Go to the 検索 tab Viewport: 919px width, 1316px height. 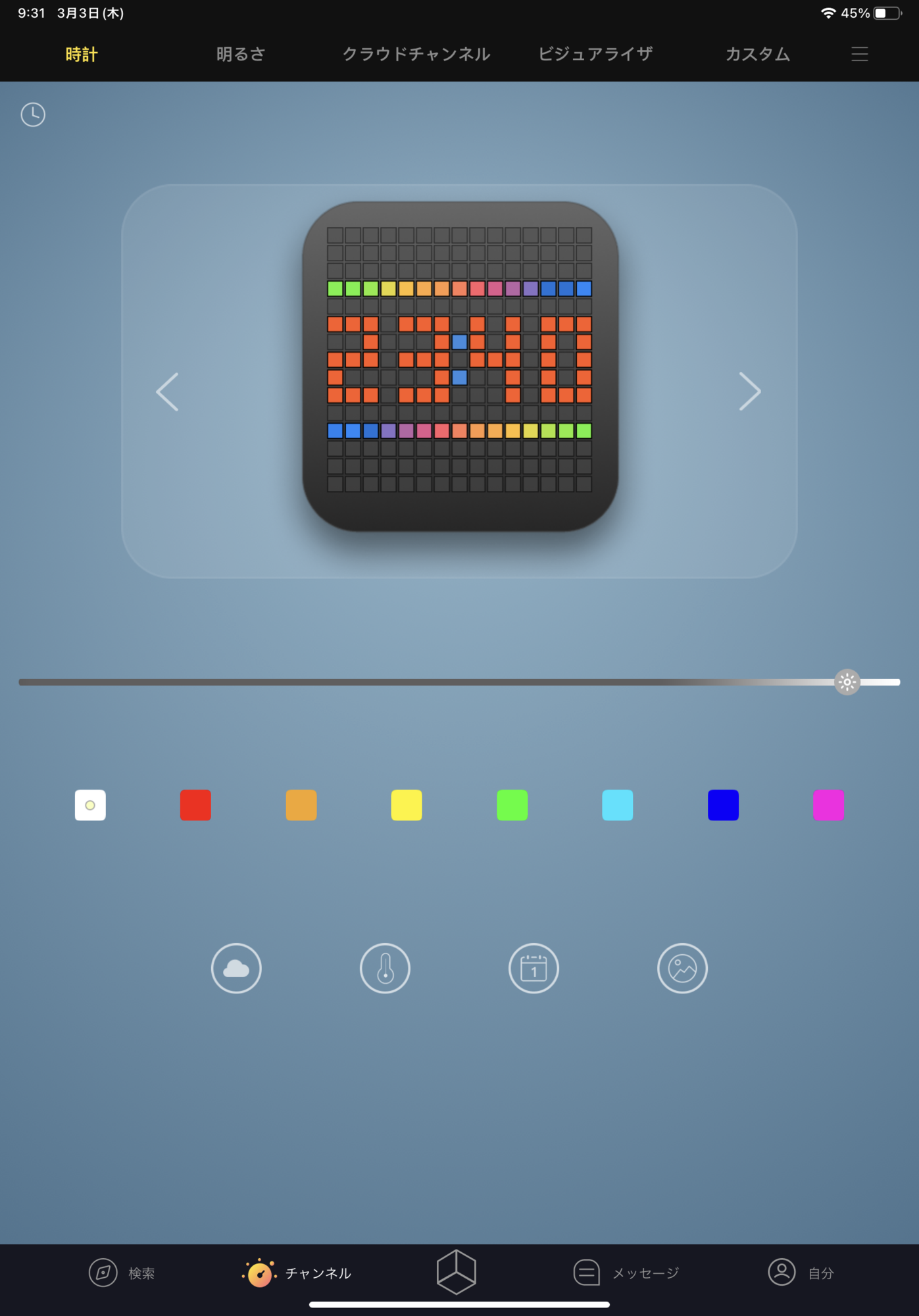click(122, 1273)
